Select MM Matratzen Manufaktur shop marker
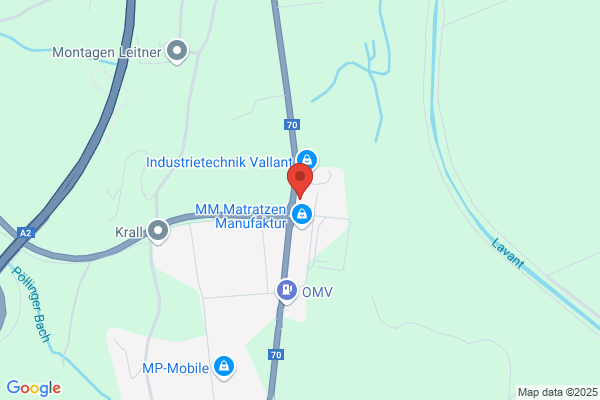The height and width of the screenshot is (400, 600). point(302,215)
